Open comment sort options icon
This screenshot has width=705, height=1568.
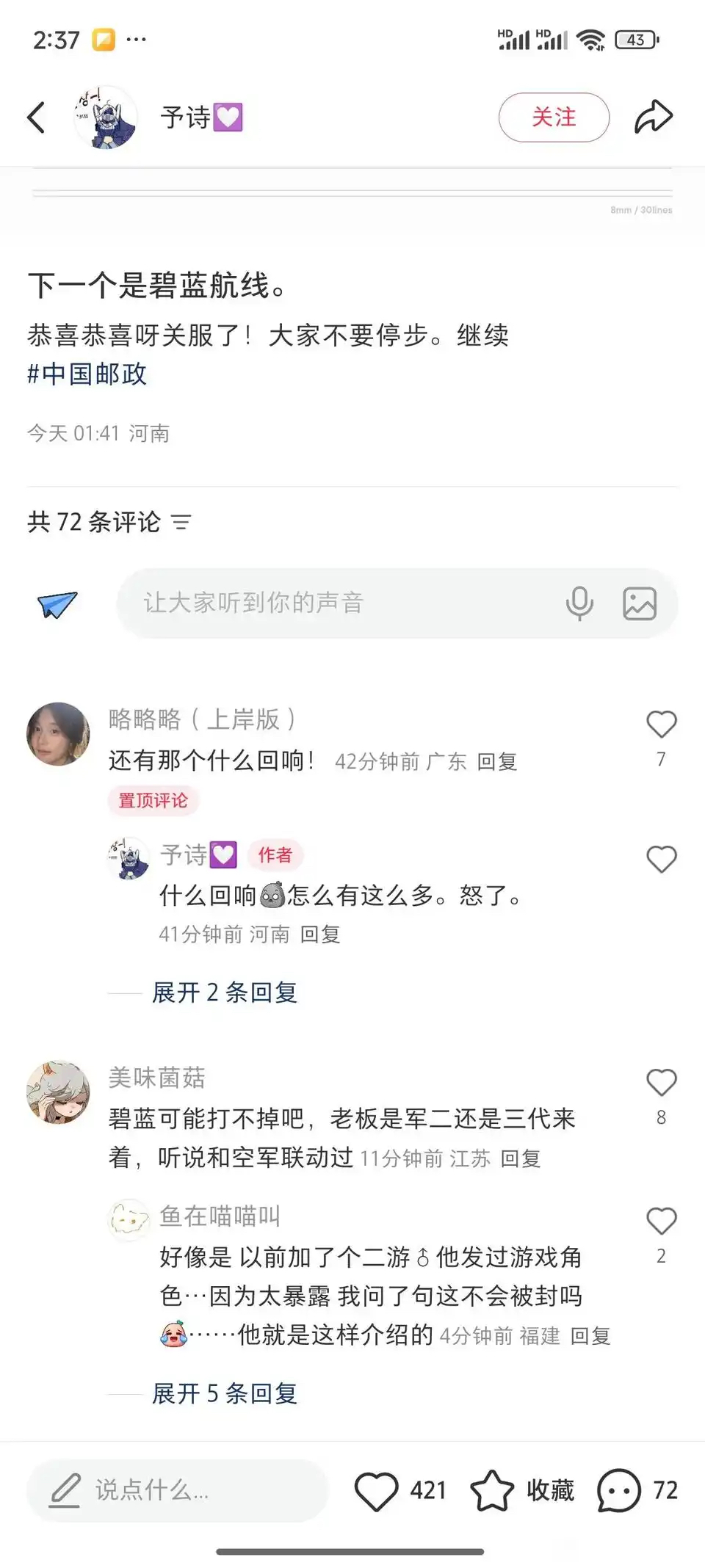click(181, 523)
